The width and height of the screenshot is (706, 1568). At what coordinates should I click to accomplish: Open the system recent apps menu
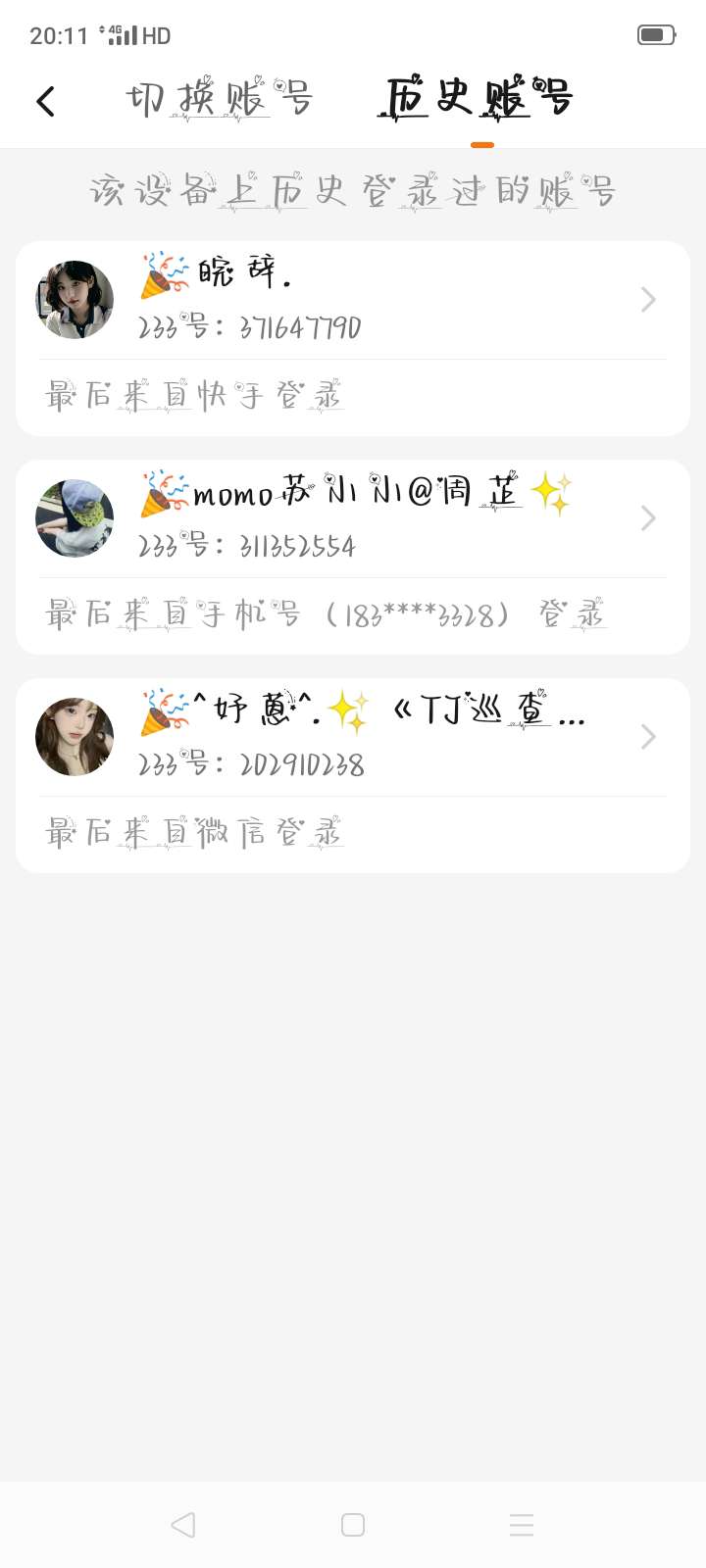522,1525
